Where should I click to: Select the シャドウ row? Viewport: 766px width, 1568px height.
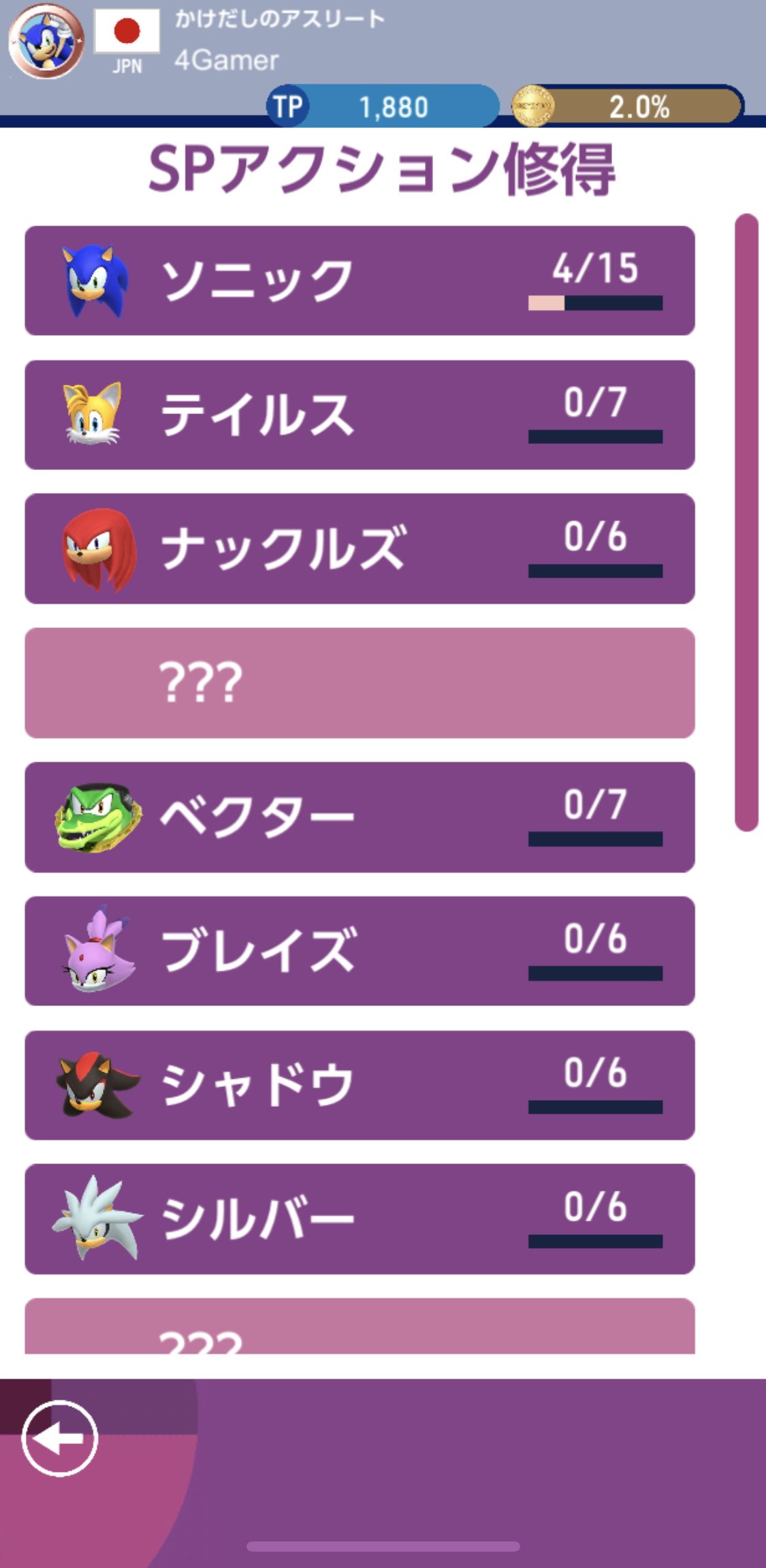360,1085
